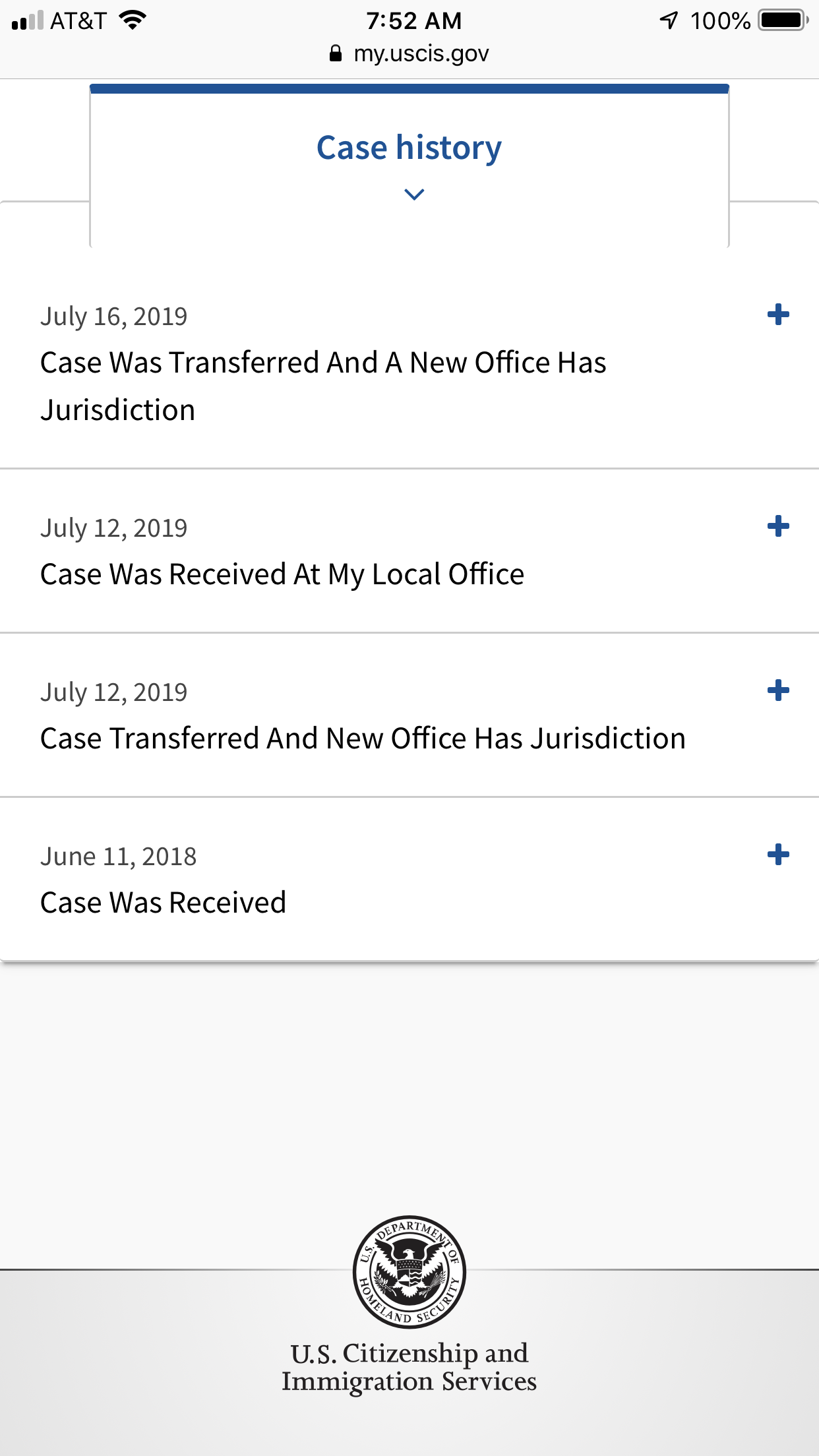Expand Case Was Received At My Local Office

(x=778, y=526)
